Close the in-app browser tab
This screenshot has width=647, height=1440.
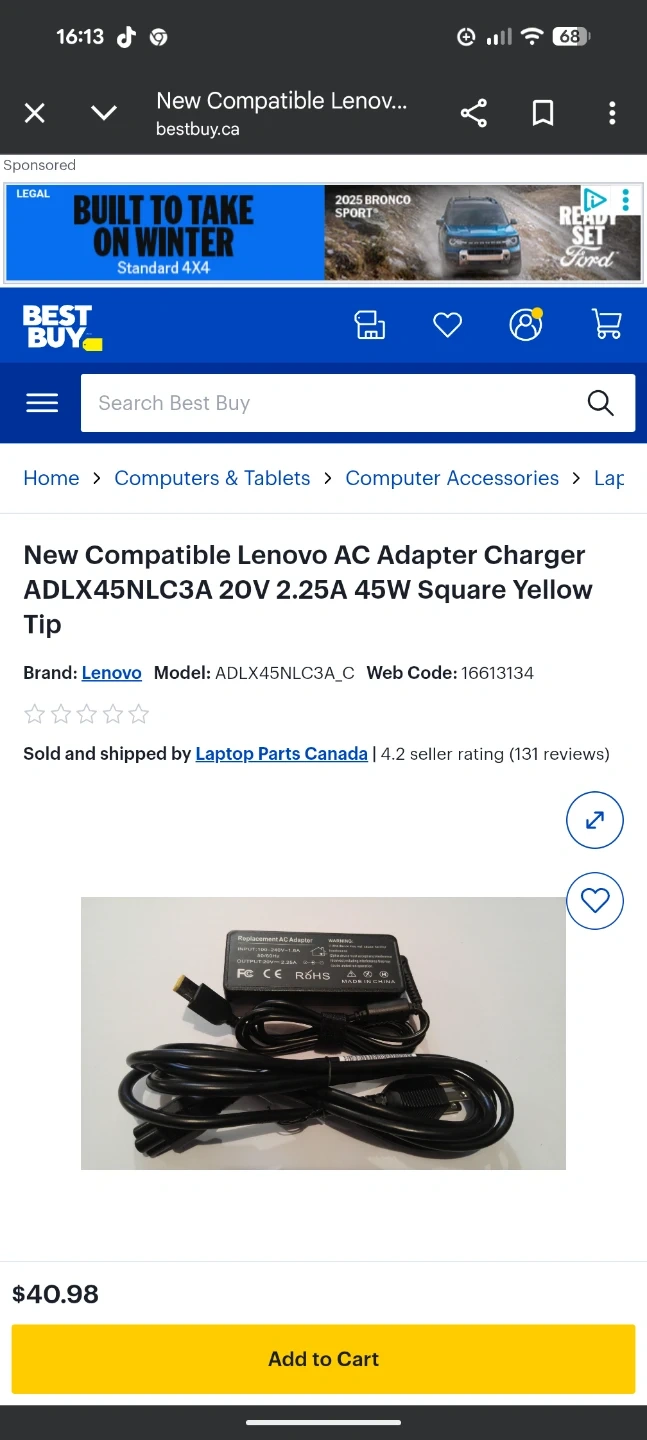point(35,113)
